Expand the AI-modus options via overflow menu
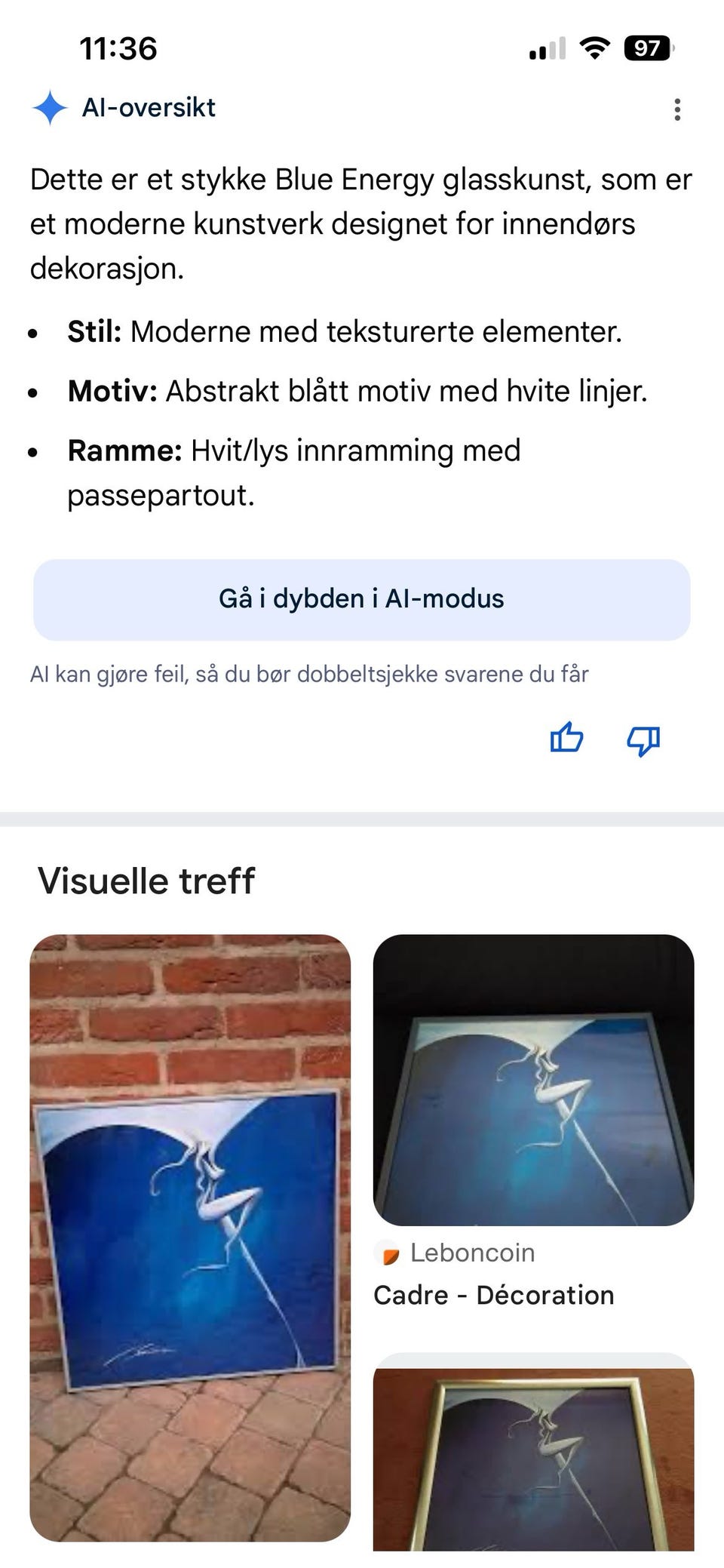The width and height of the screenshot is (724, 1568). point(678,108)
